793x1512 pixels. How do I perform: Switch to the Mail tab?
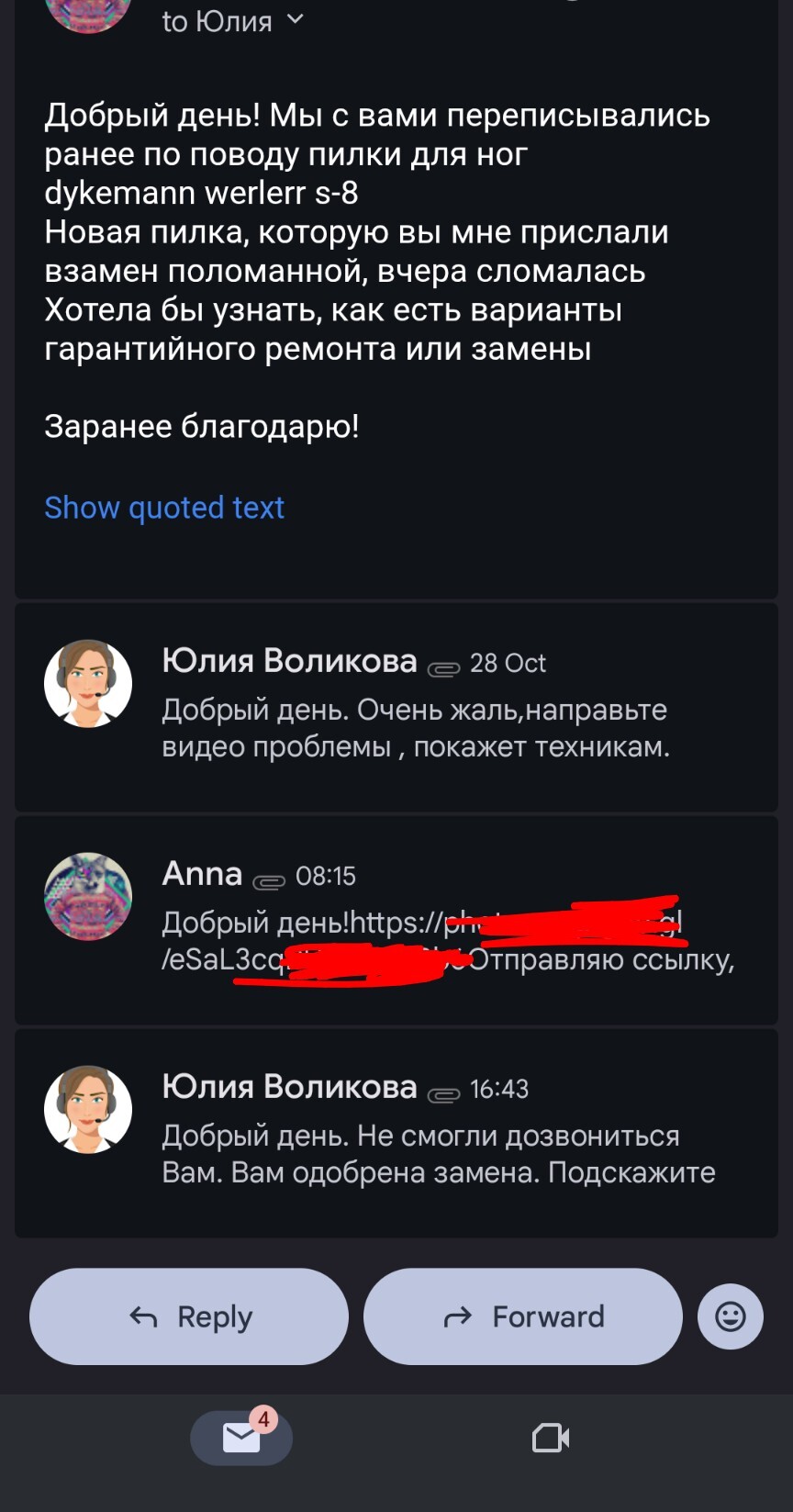point(241,1438)
